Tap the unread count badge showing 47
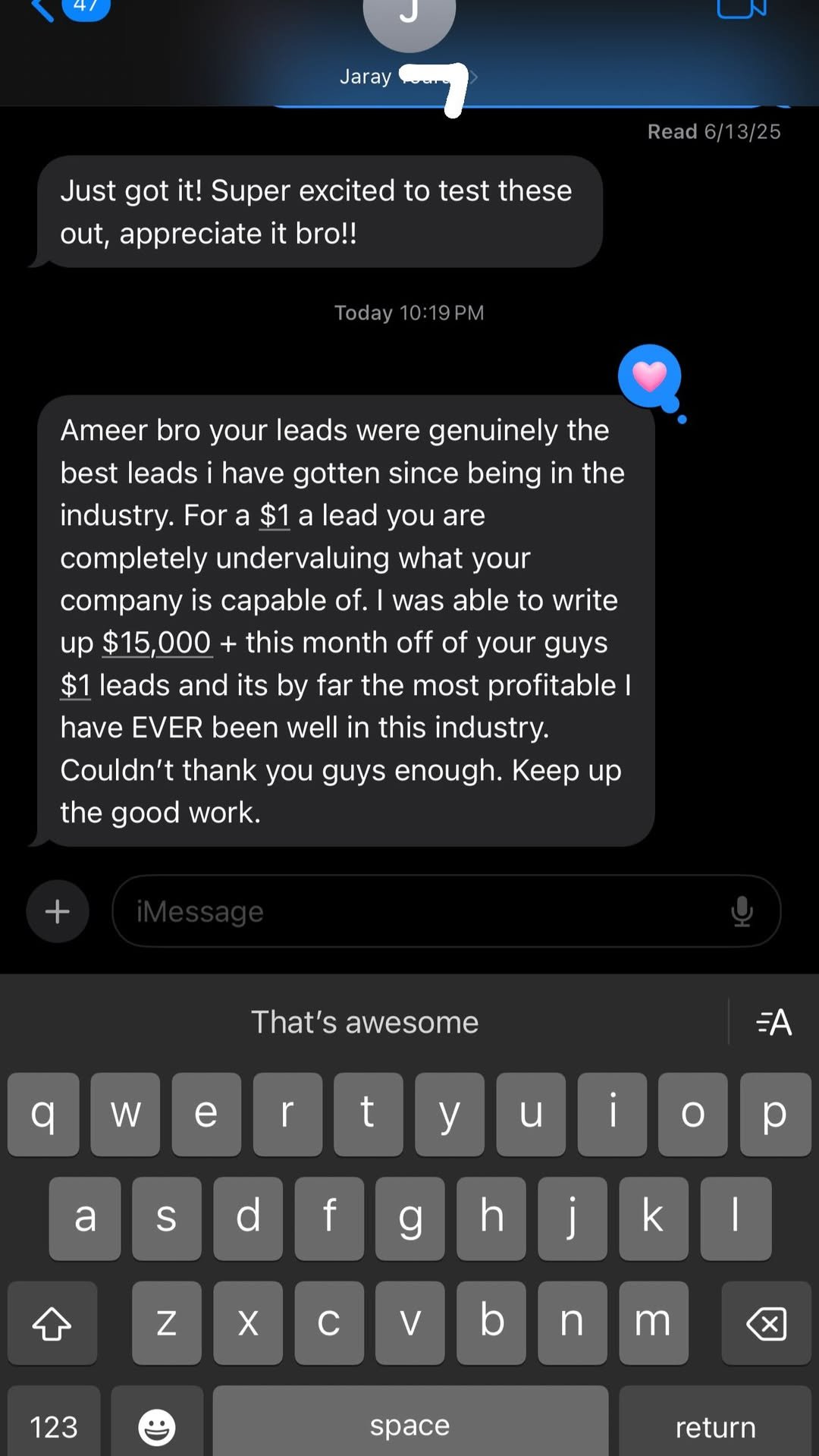Screen dimensions: 819x1456 point(86,6)
